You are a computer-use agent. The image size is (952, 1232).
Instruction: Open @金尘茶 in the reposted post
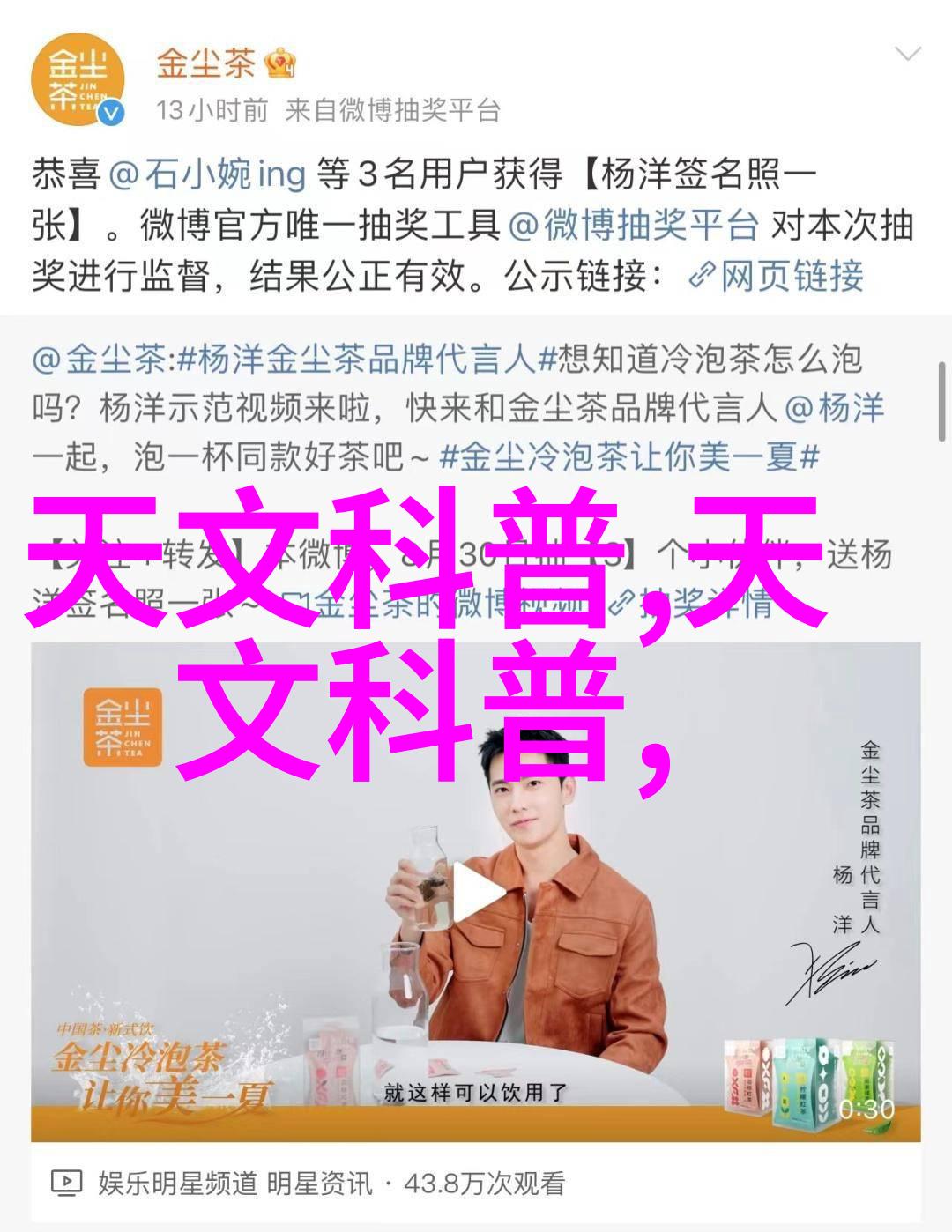(100, 360)
